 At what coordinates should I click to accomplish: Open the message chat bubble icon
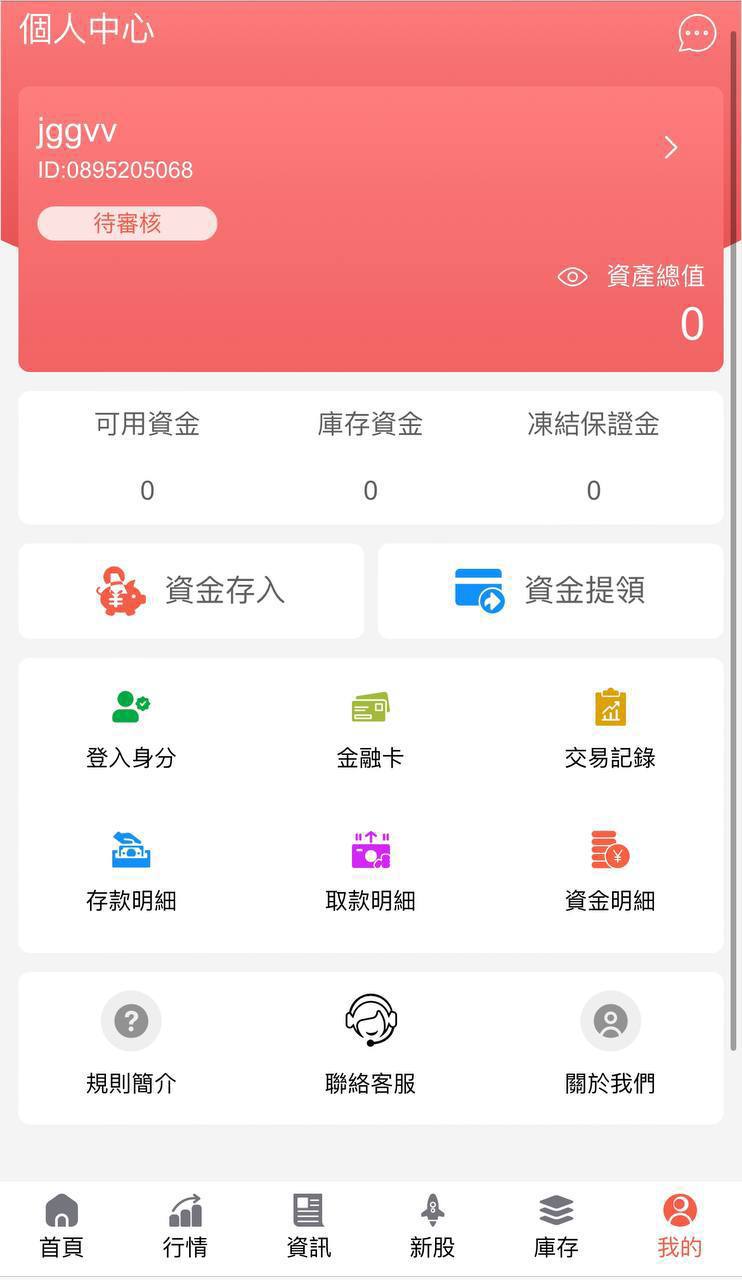[x=697, y=34]
